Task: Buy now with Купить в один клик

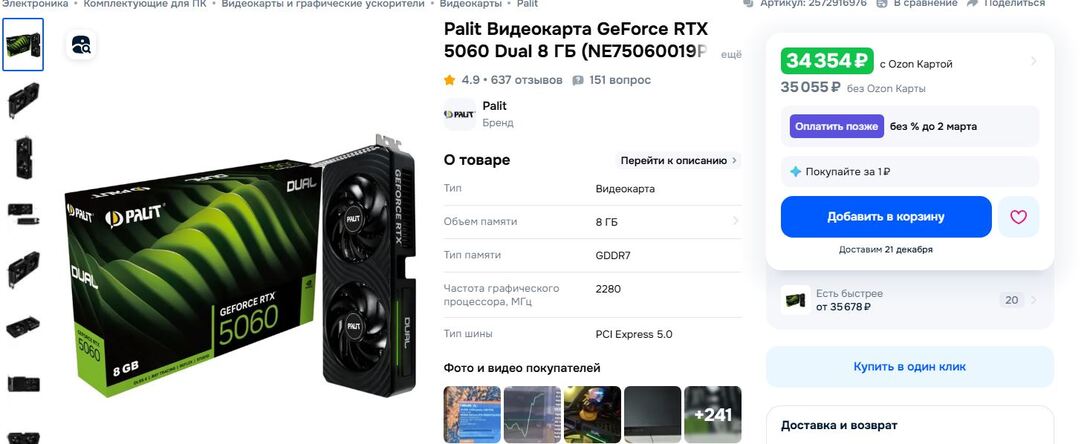Action: 909,367
